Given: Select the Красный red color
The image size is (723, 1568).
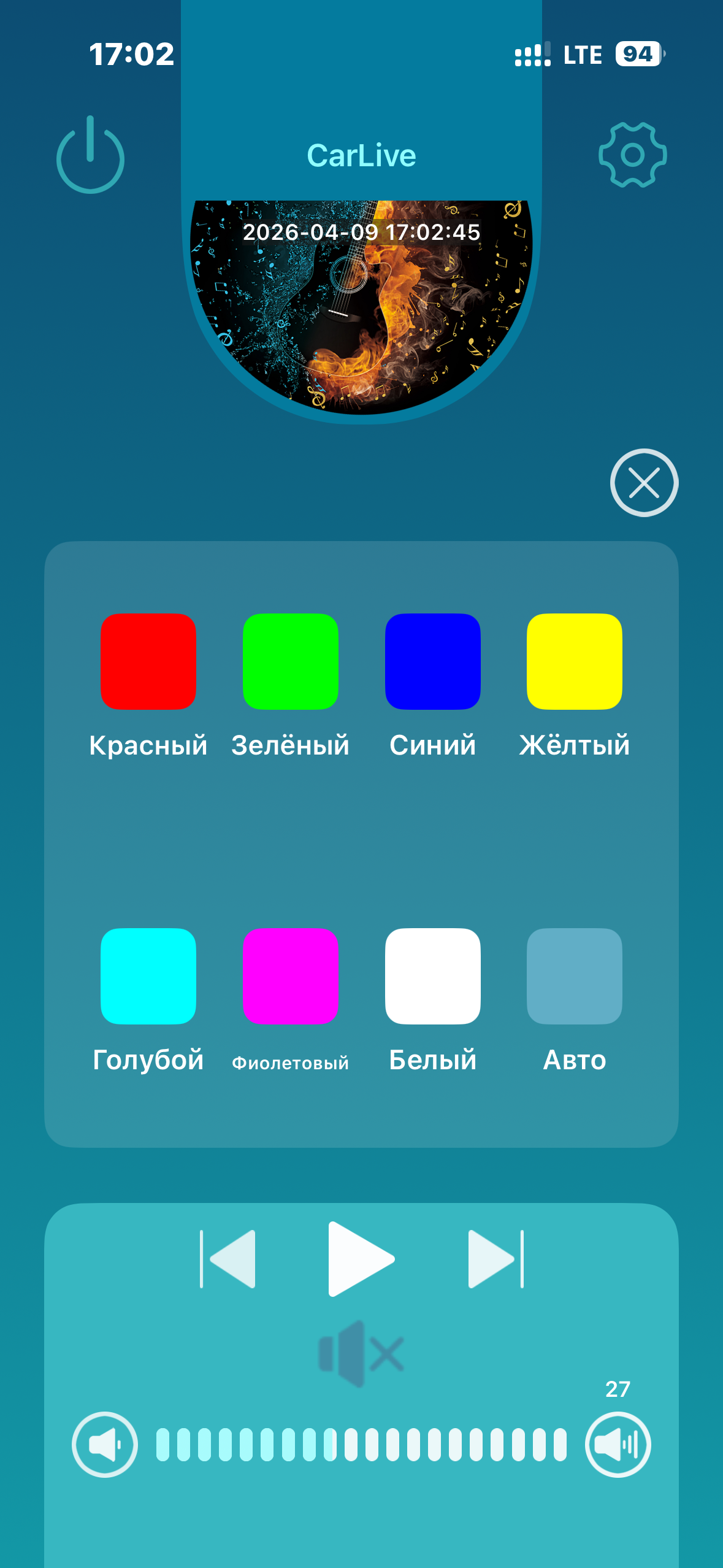Looking at the screenshot, I should pos(148,661).
